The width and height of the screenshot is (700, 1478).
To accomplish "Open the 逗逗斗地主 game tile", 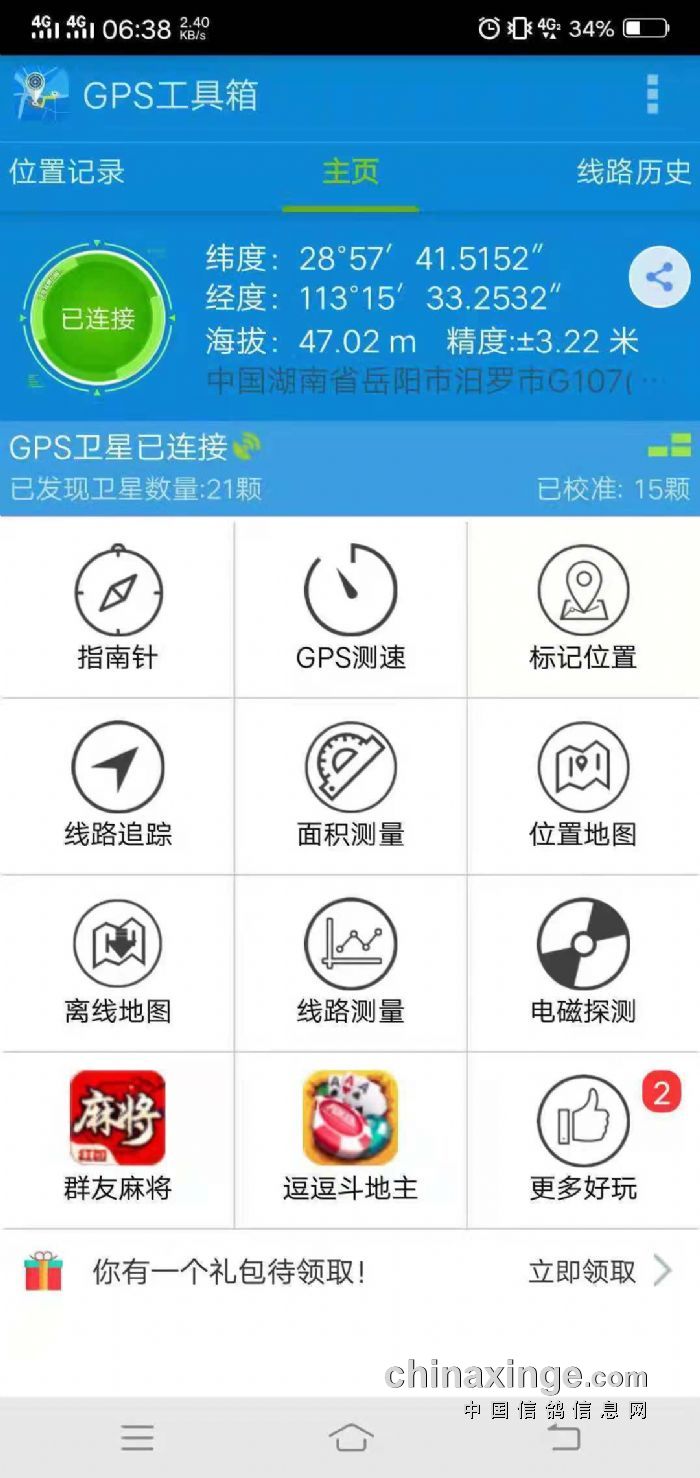I will pyautogui.click(x=350, y=1138).
